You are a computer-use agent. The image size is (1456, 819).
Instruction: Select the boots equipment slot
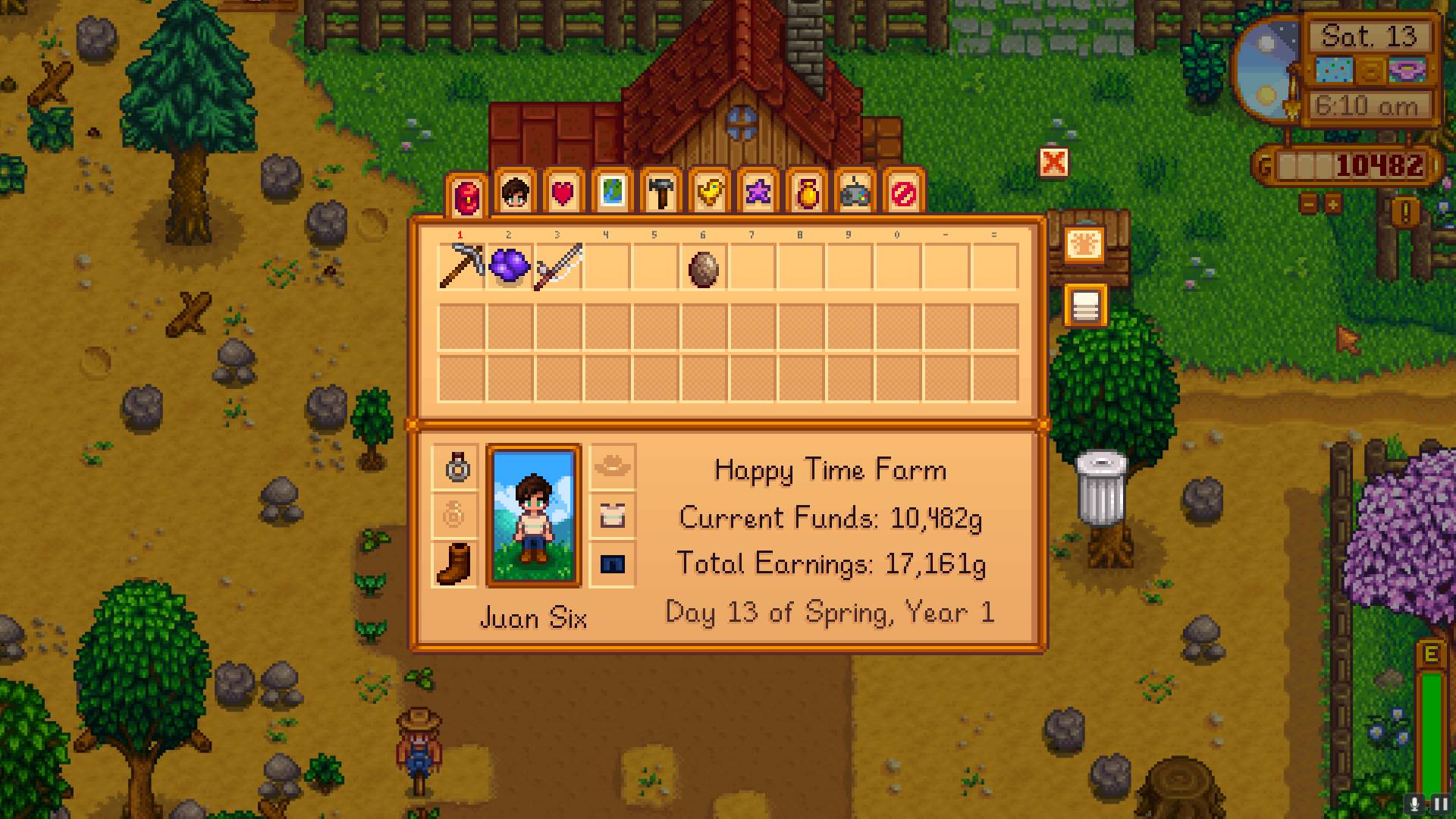pyautogui.click(x=455, y=564)
